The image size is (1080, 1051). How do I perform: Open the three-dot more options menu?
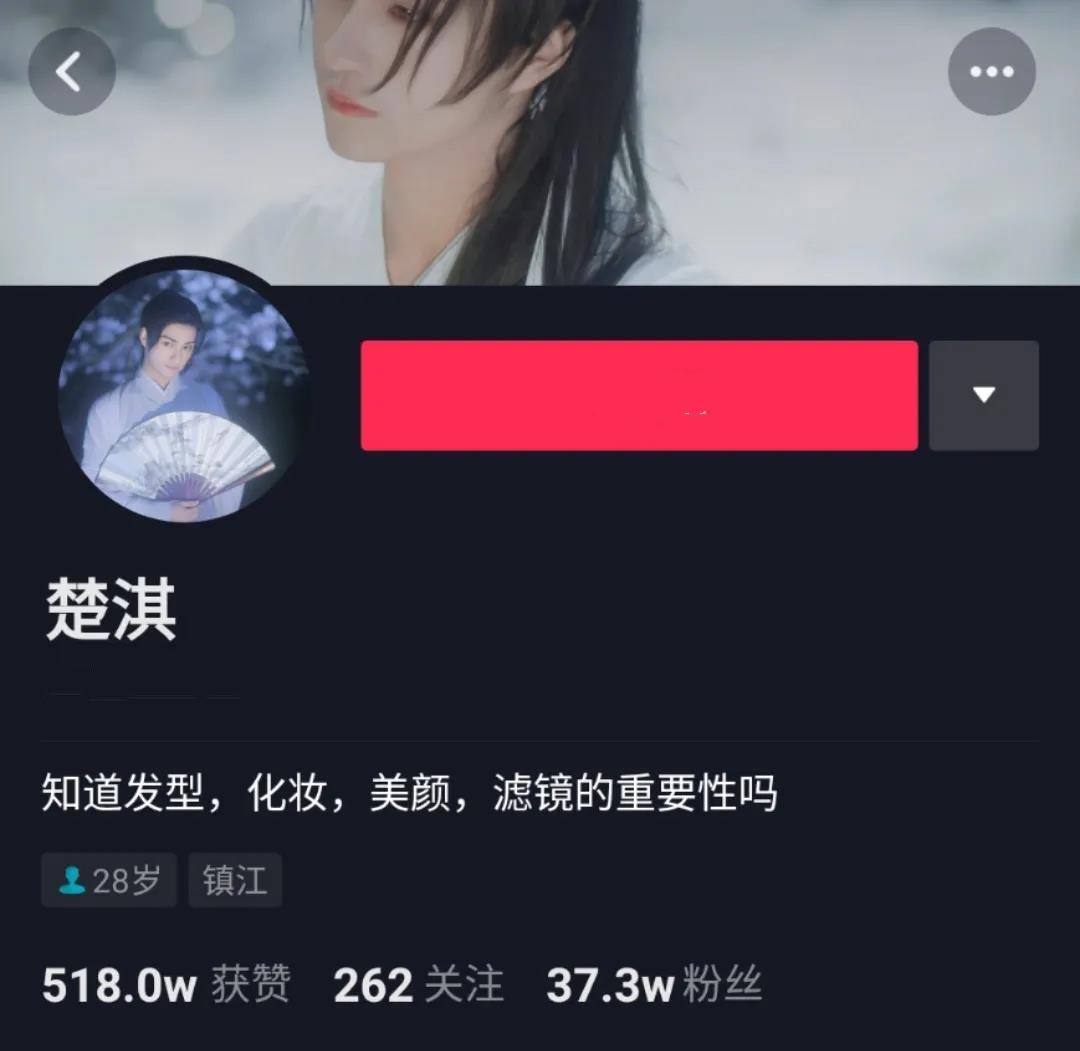991,72
